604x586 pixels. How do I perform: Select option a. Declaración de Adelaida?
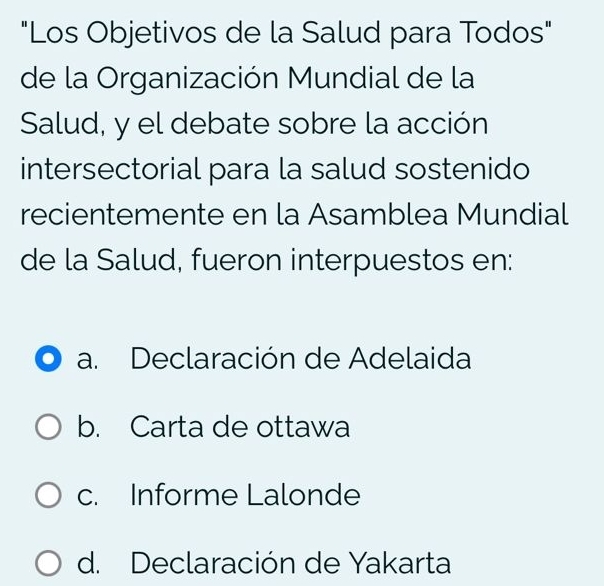point(48,358)
